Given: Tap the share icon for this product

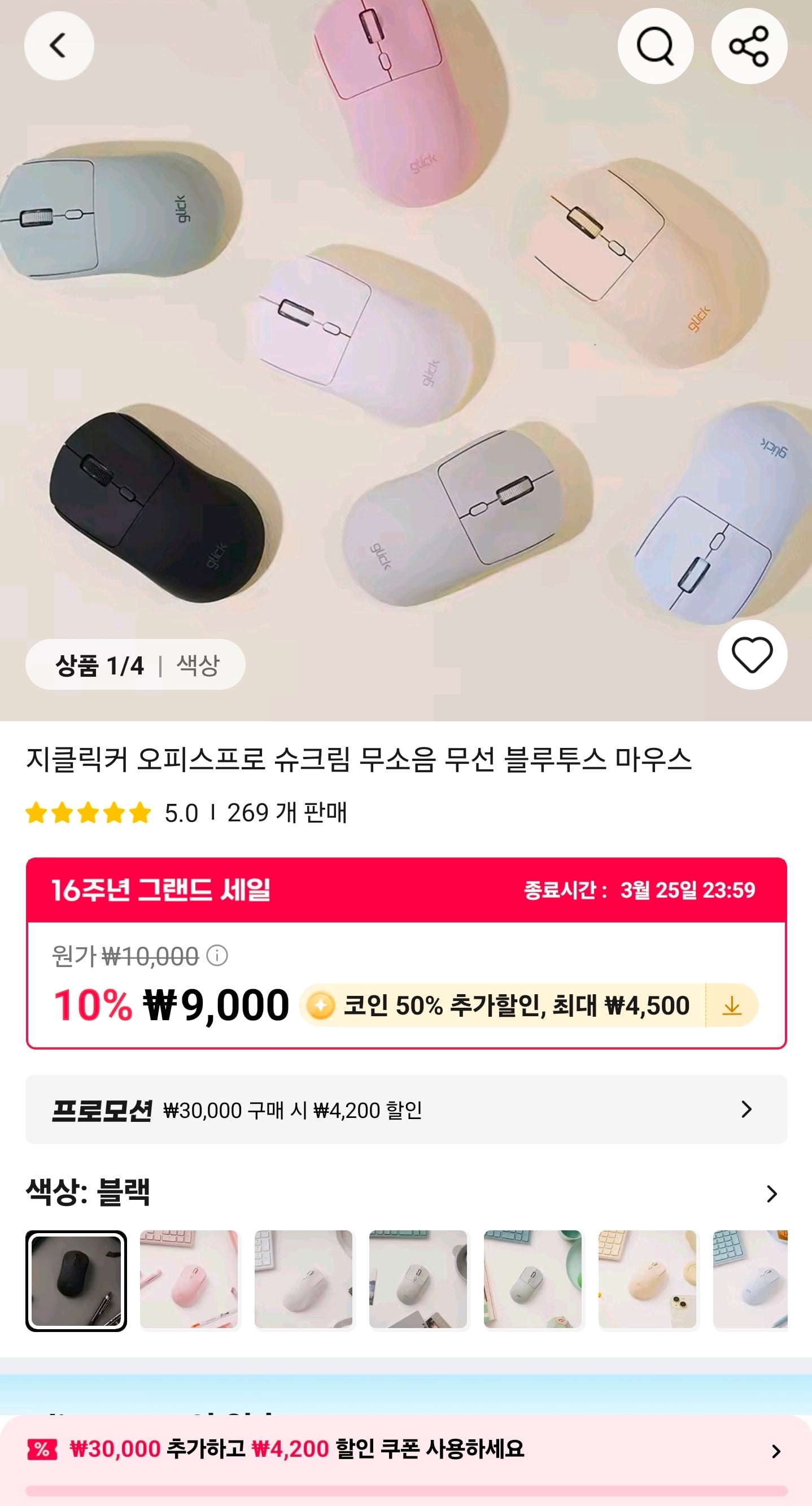Looking at the screenshot, I should point(750,45).
